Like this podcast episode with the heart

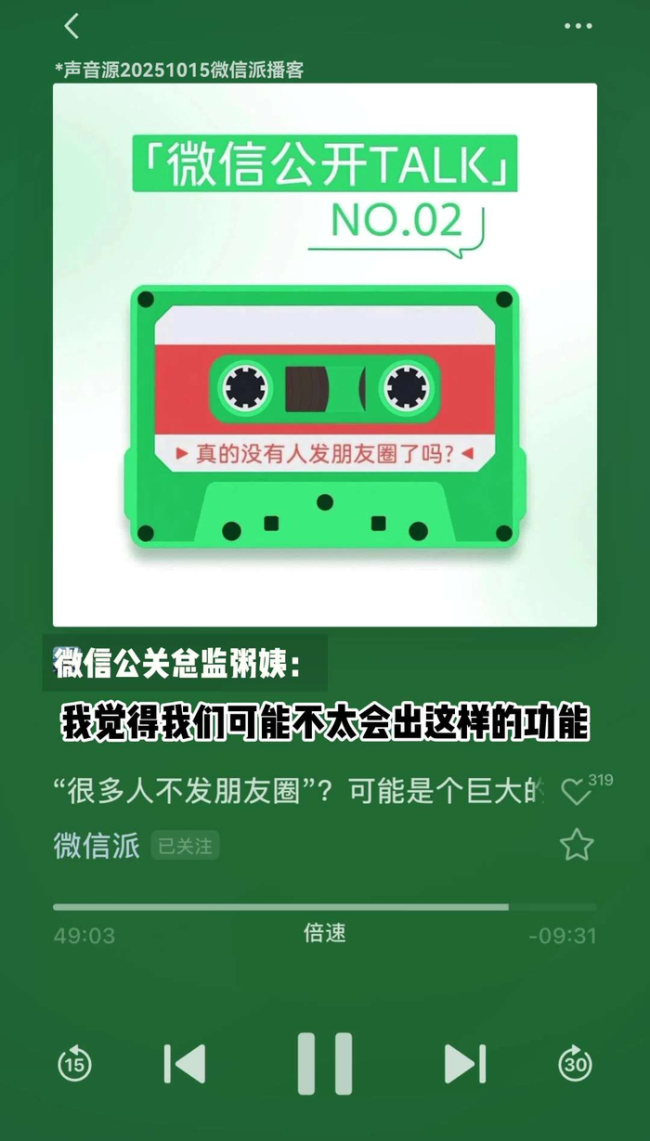click(x=576, y=792)
